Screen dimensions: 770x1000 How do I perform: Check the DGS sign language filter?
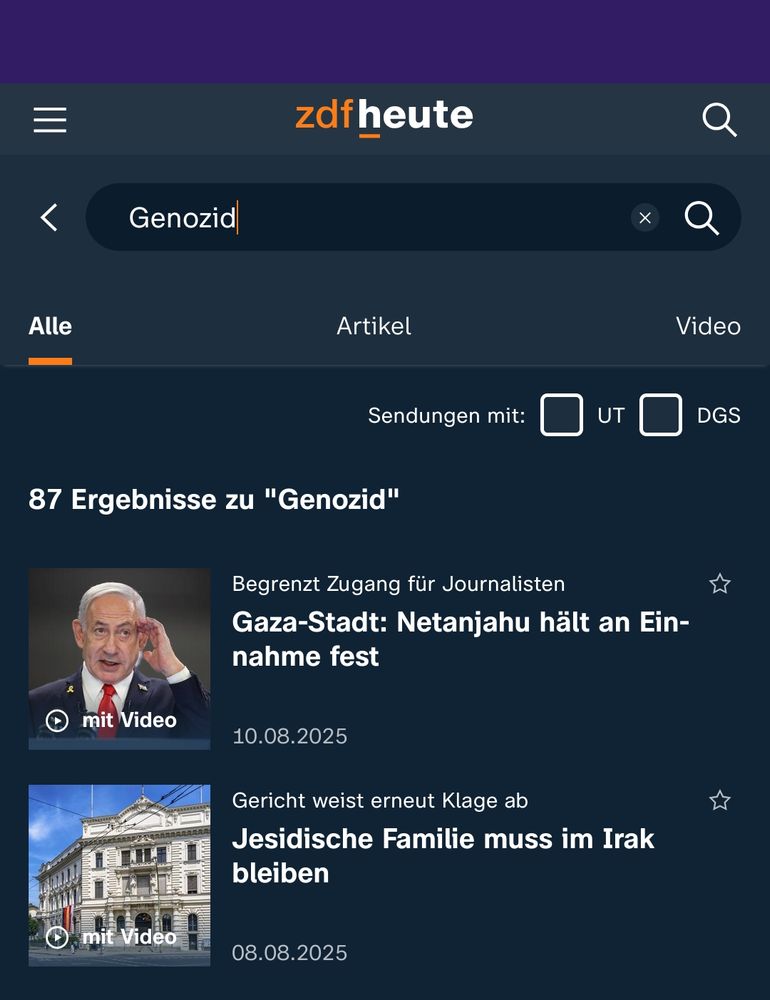(x=661, y=415)
